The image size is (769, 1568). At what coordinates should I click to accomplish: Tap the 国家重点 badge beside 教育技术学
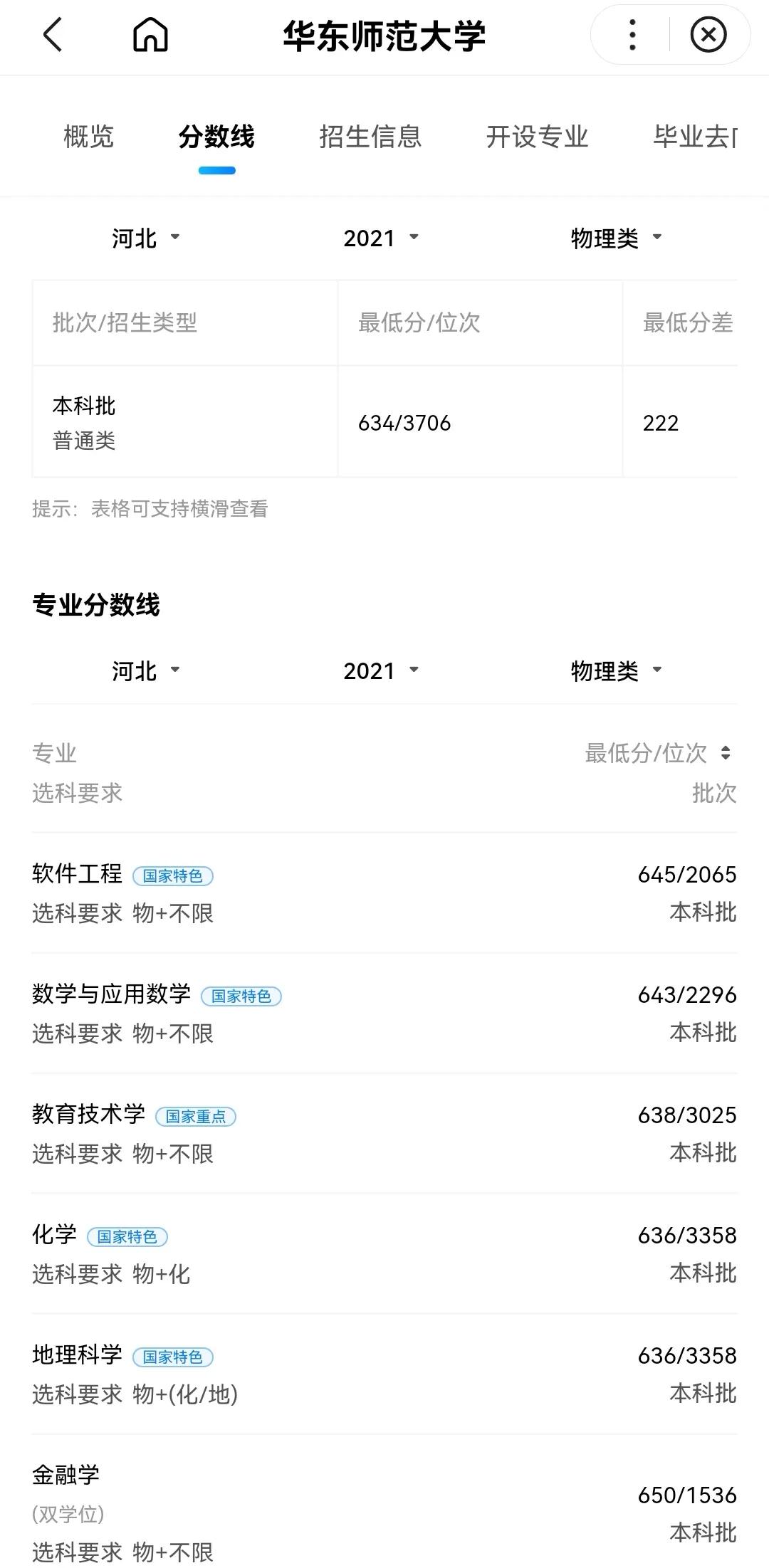pyautogui.click(x=194, y=1117)
